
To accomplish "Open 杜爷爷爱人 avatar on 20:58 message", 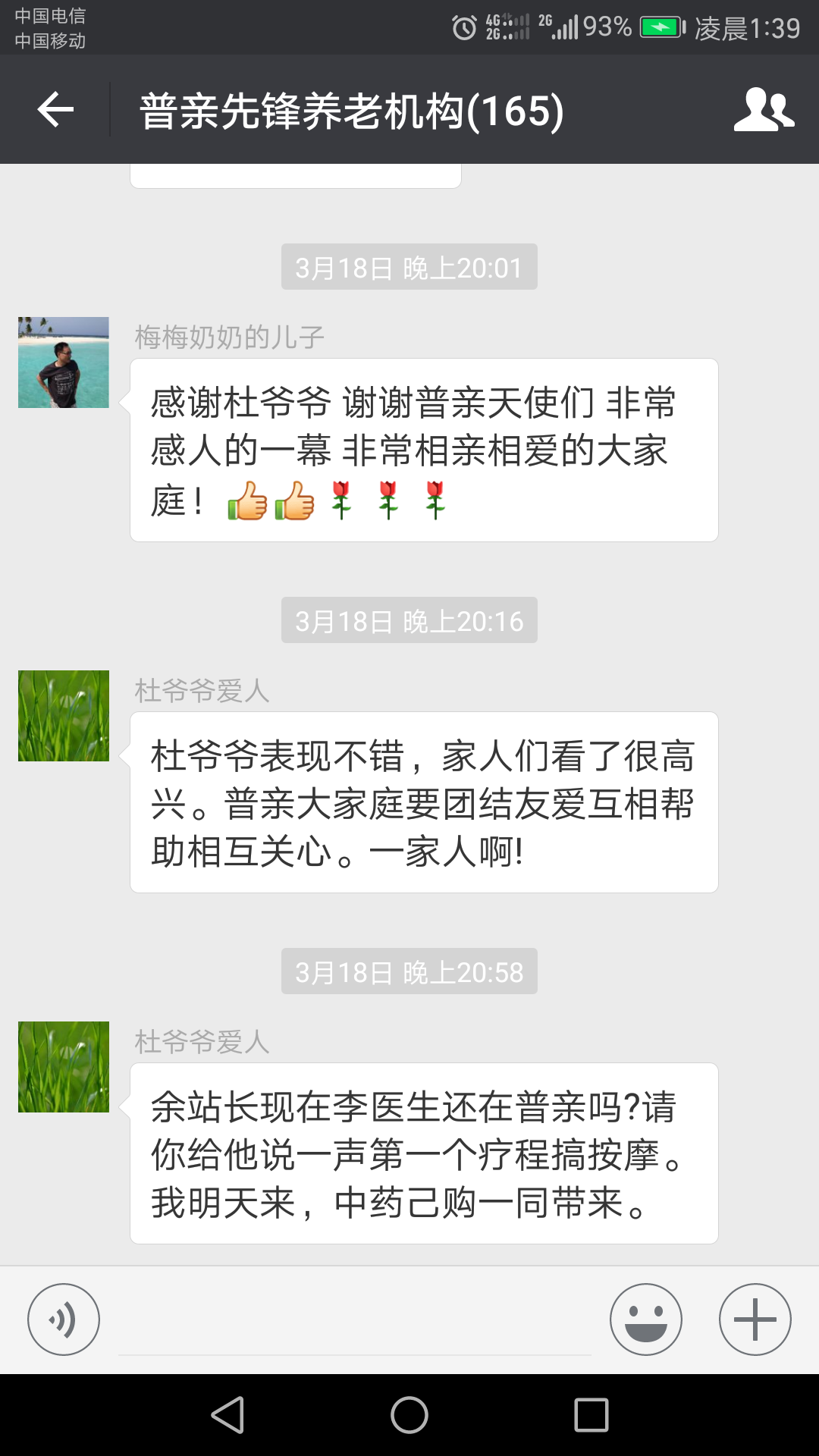I will (64, 1067).
